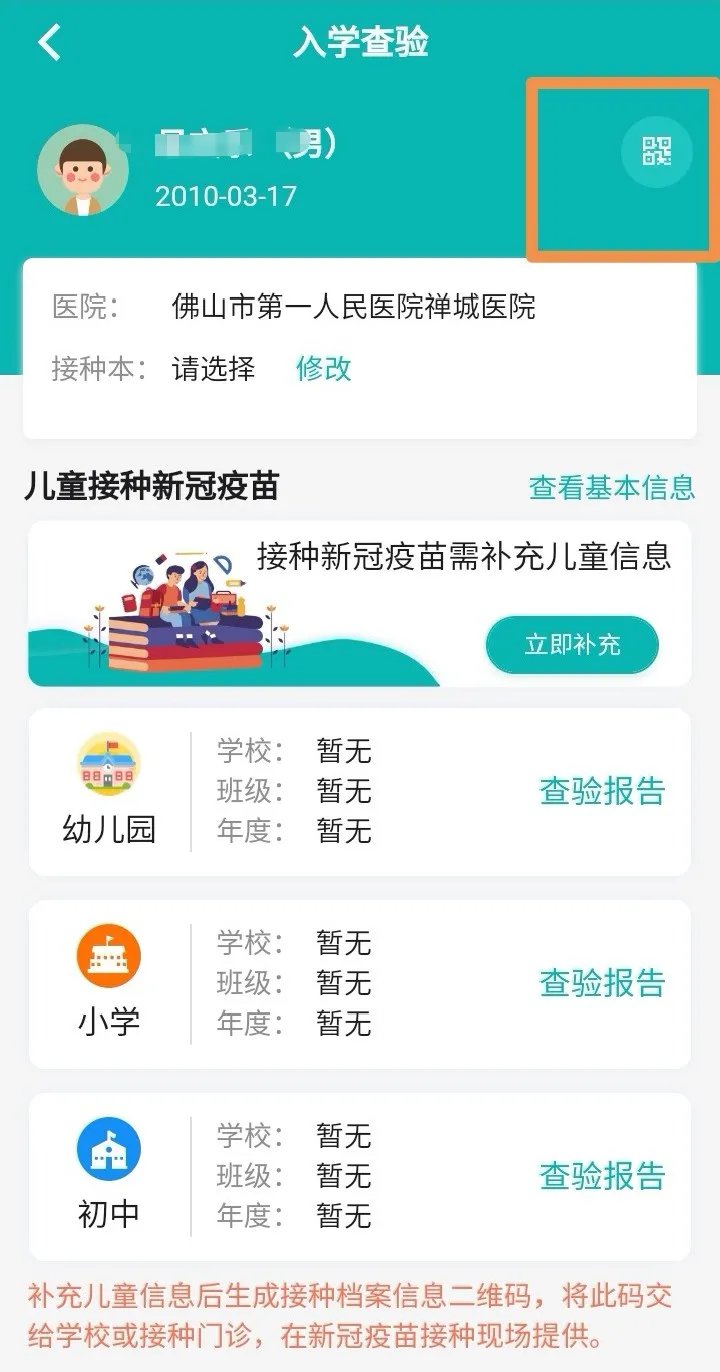Screen dimensions: 720x1372
Task: Tap the child's profile avatar
Action: click(83, 170)
